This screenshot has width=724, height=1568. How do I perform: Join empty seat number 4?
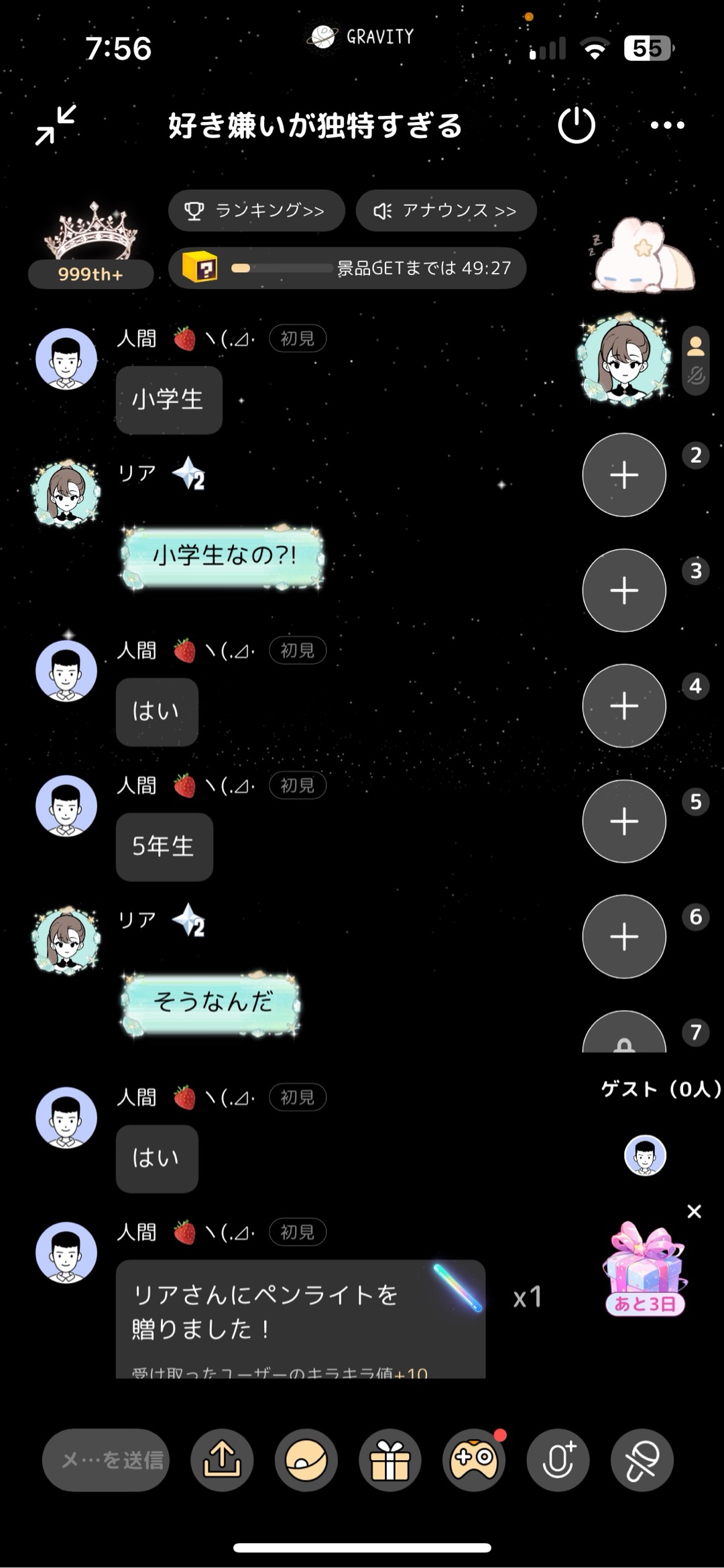tap(623, 706)
